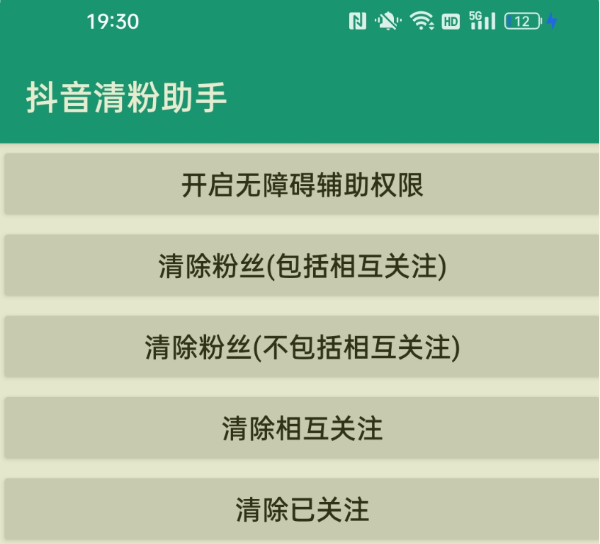Tap 开启无障碍辅助权限 button
The image size is (600, 544).
302,184
